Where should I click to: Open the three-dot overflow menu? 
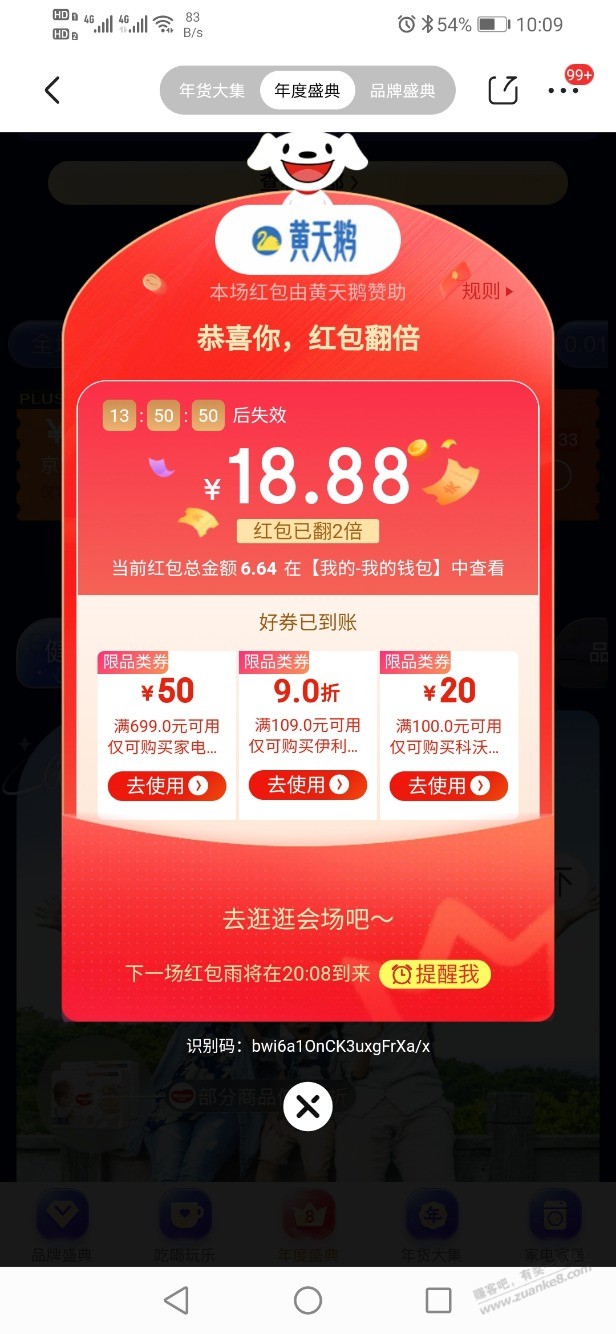click(563, 91)
